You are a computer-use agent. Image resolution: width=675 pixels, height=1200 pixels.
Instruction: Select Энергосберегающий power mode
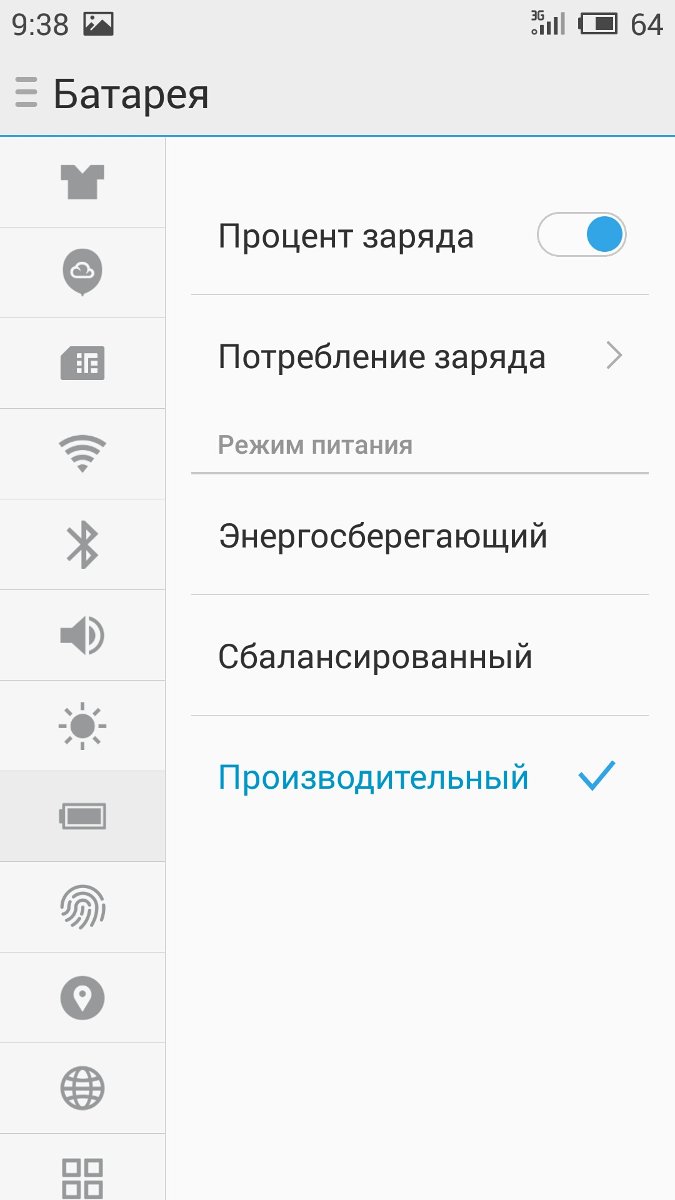click(x=420, y=536)
